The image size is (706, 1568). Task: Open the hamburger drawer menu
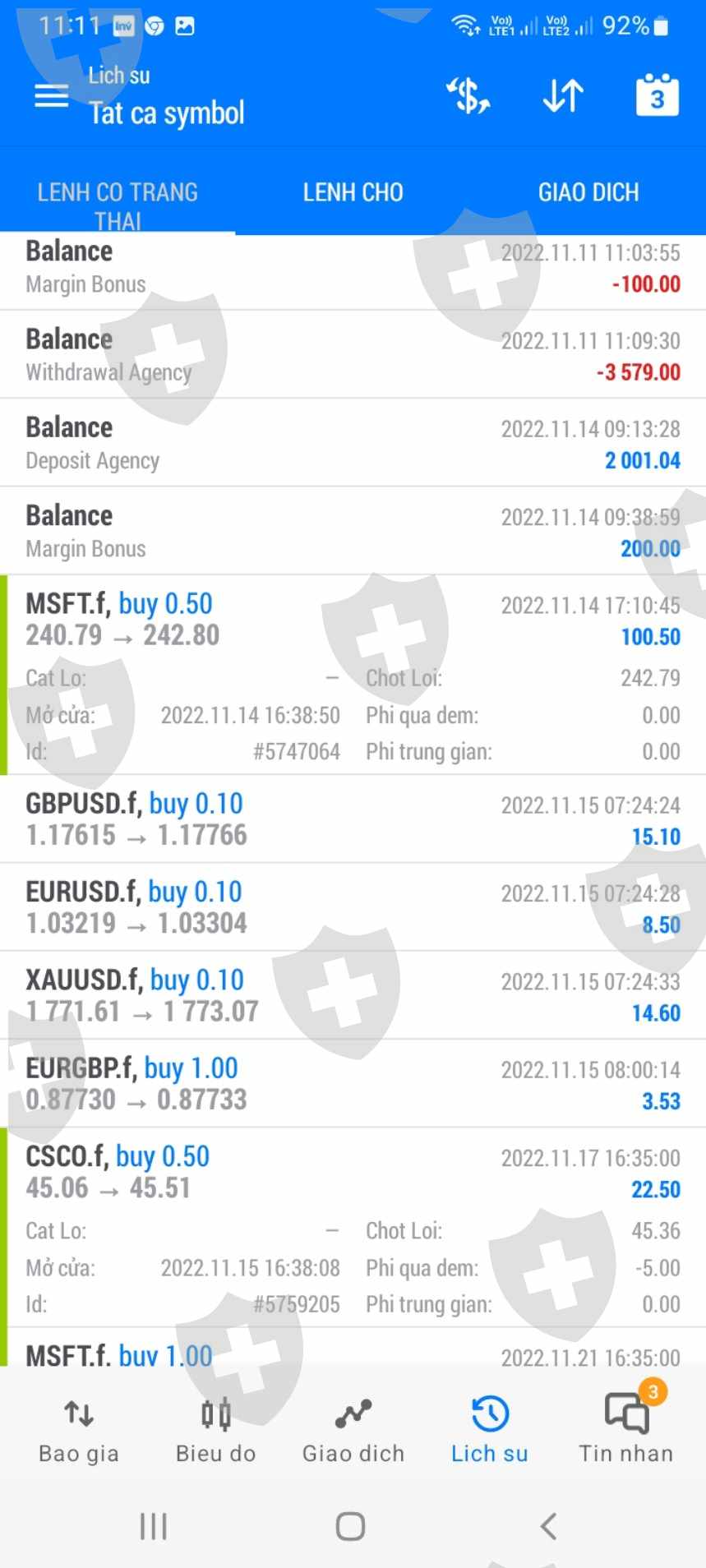[51, 96]
